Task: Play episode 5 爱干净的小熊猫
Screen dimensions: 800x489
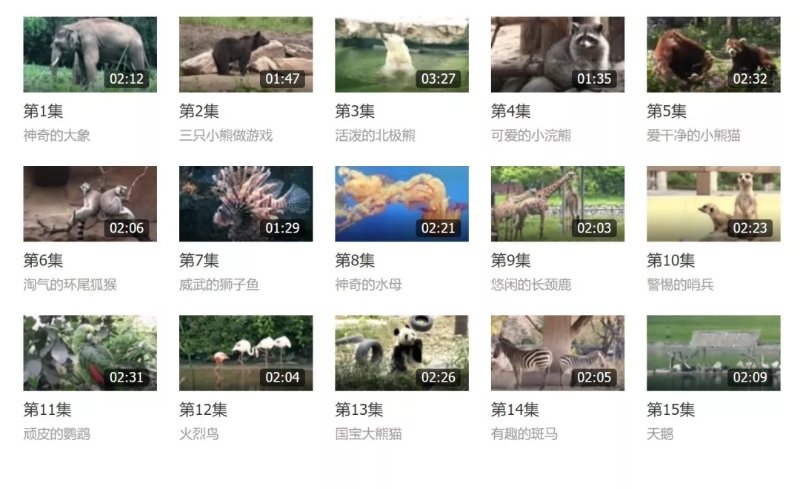Action: pyautogui.click(x=713, y=54)
